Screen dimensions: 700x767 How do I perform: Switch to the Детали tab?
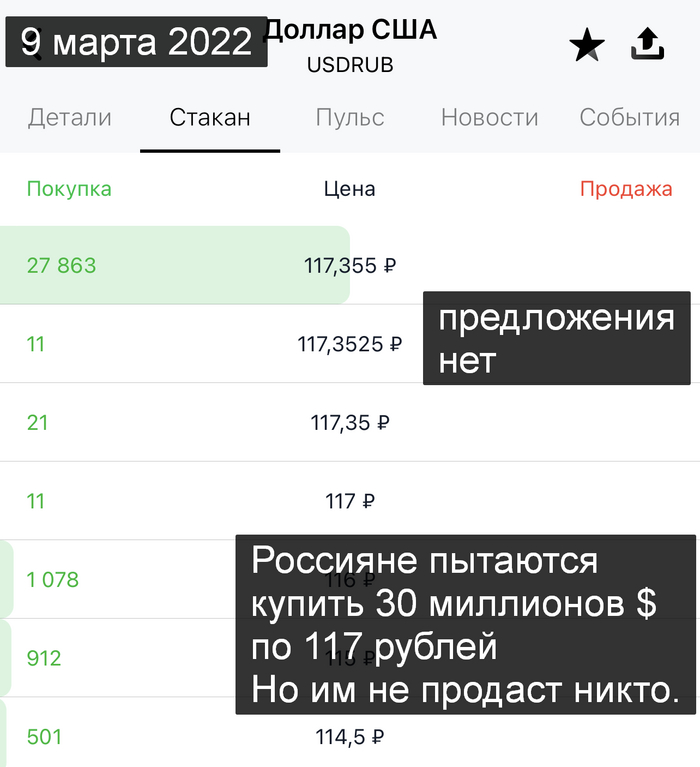click(x=69, y=117)
